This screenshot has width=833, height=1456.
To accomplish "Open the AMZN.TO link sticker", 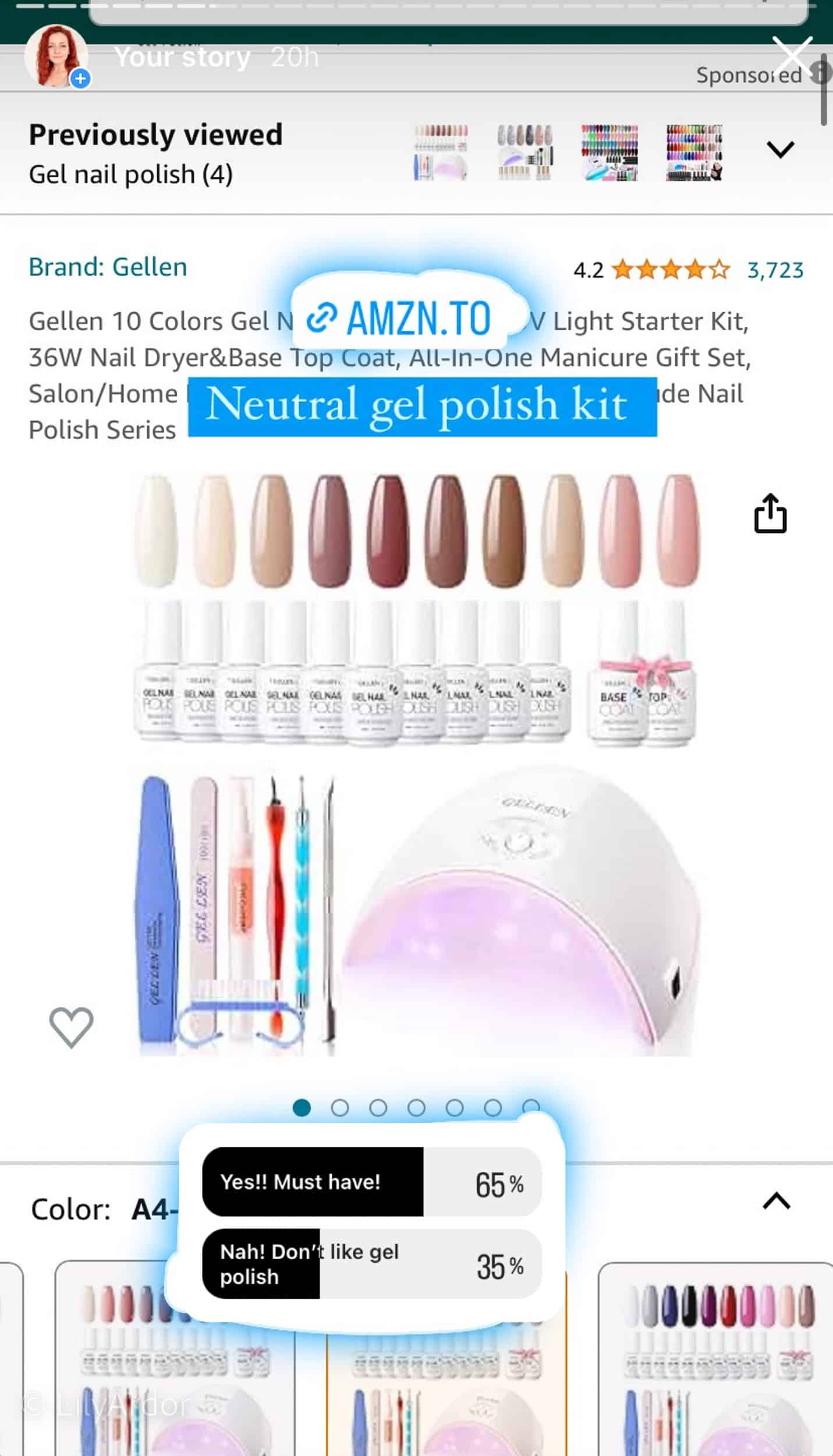I will 400,318.
